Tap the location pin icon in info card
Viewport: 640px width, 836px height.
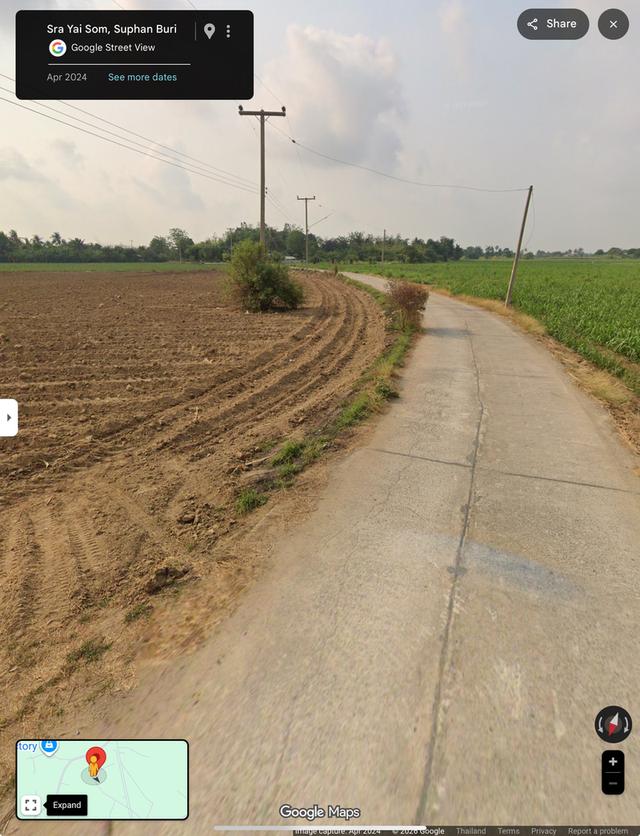click(209, 31)
